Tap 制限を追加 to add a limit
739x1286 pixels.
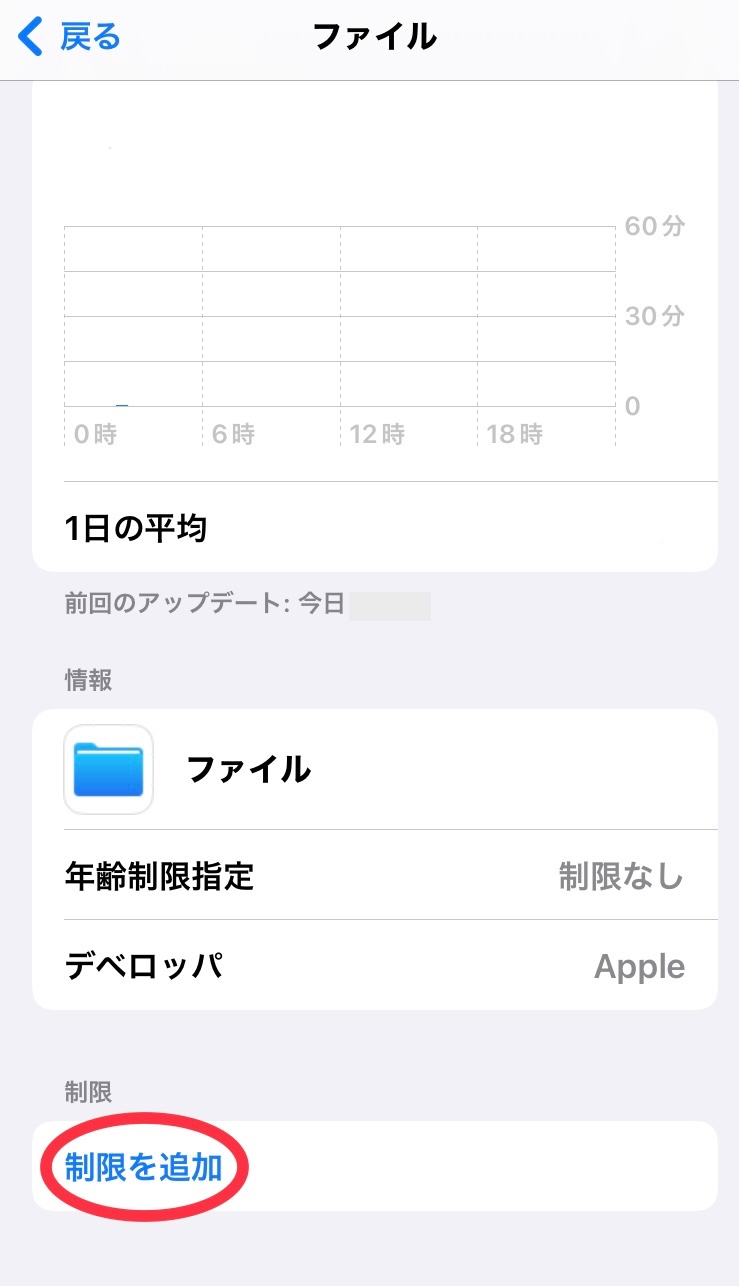click(x=143, y=1167)
